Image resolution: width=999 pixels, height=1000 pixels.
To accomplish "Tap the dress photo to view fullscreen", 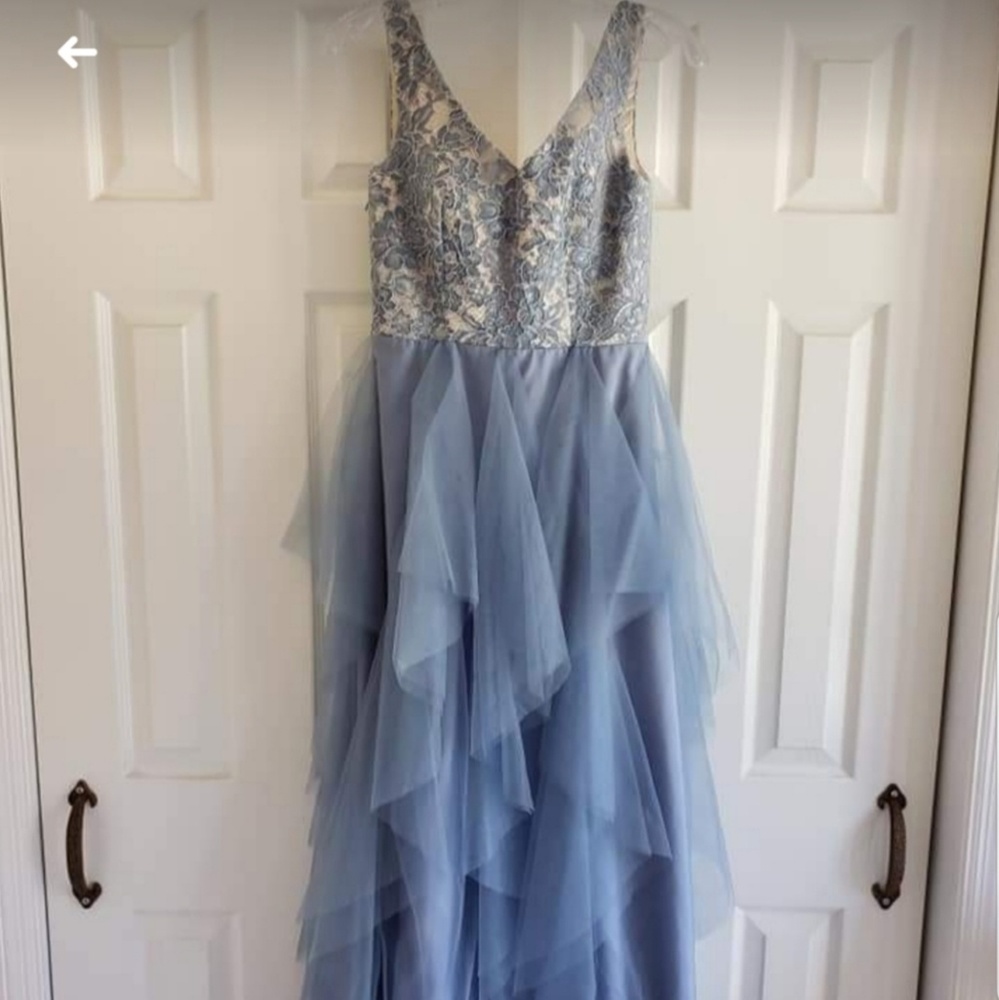I will click(x=500, y=500).
